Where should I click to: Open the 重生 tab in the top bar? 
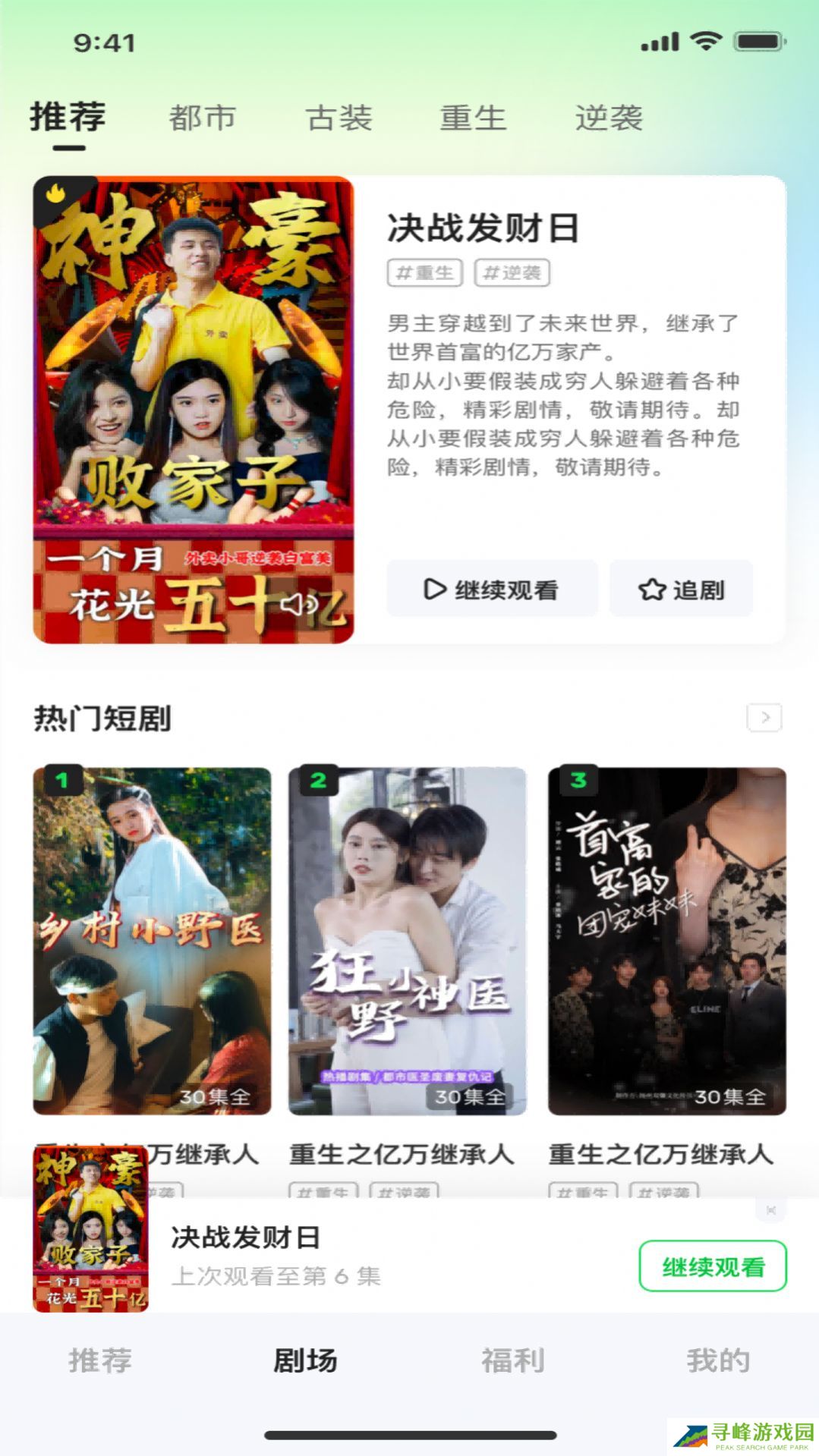point(473,118)
